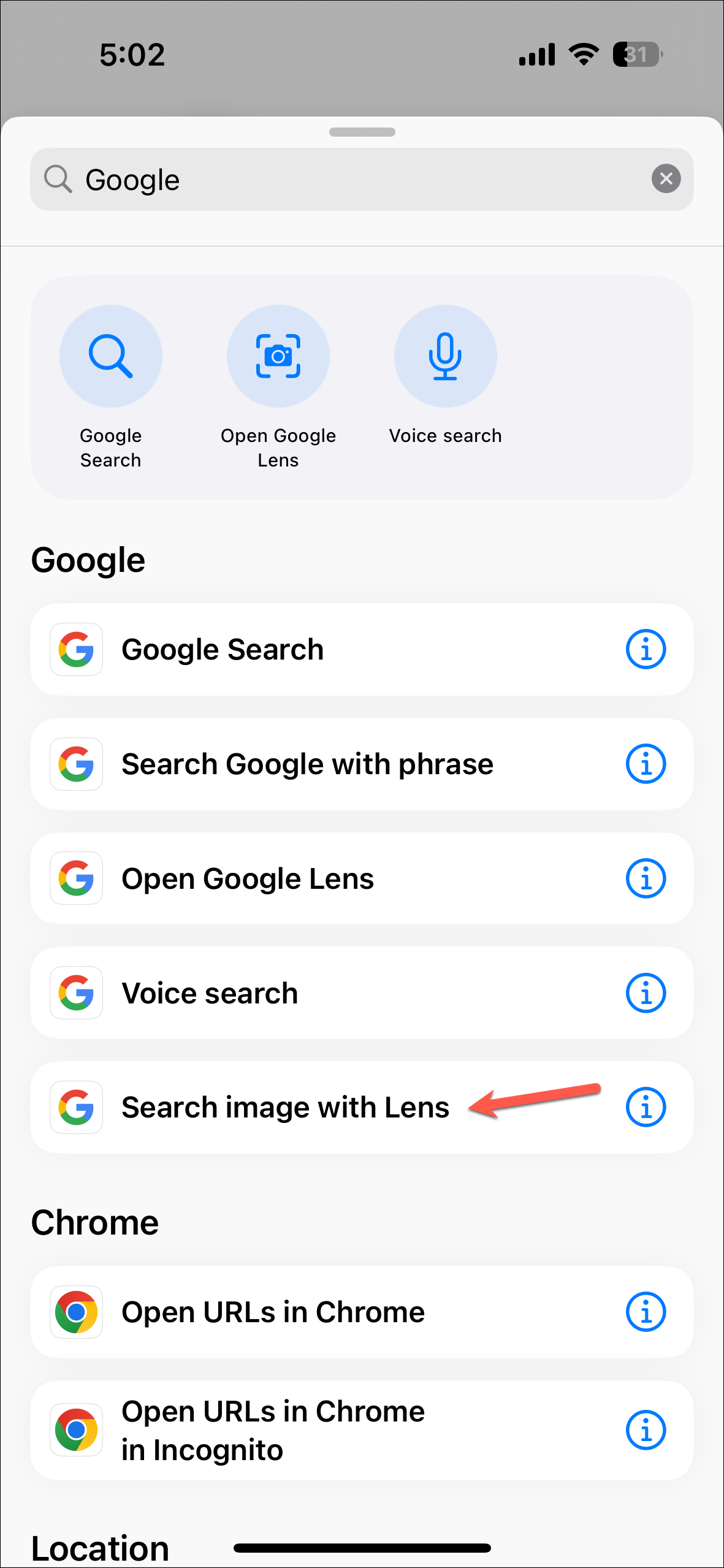Screen dimensions: 724x1568
Task: Open info for Voice search row
Action: click(x=646, y=994)
